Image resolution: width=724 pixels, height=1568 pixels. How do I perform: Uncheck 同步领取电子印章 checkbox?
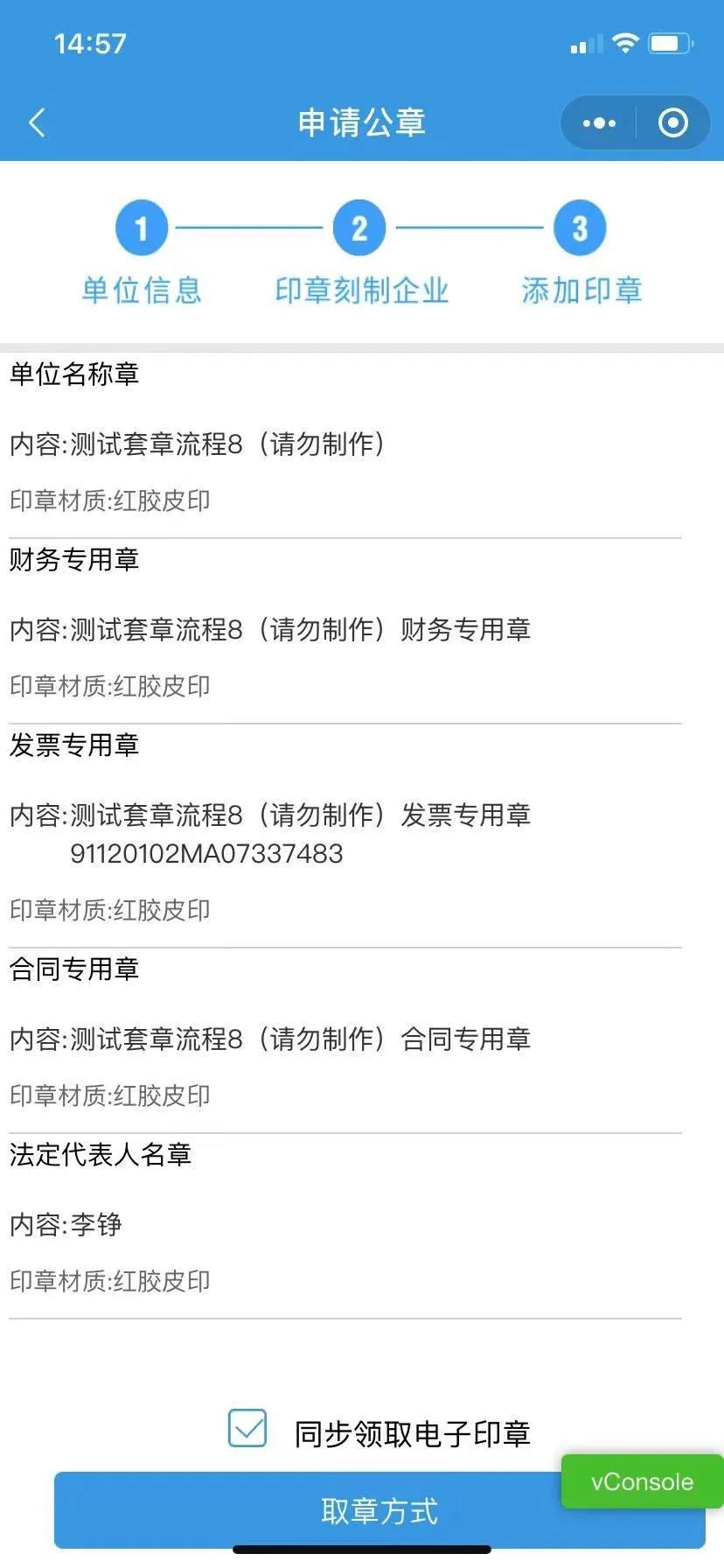[247, 1428]
